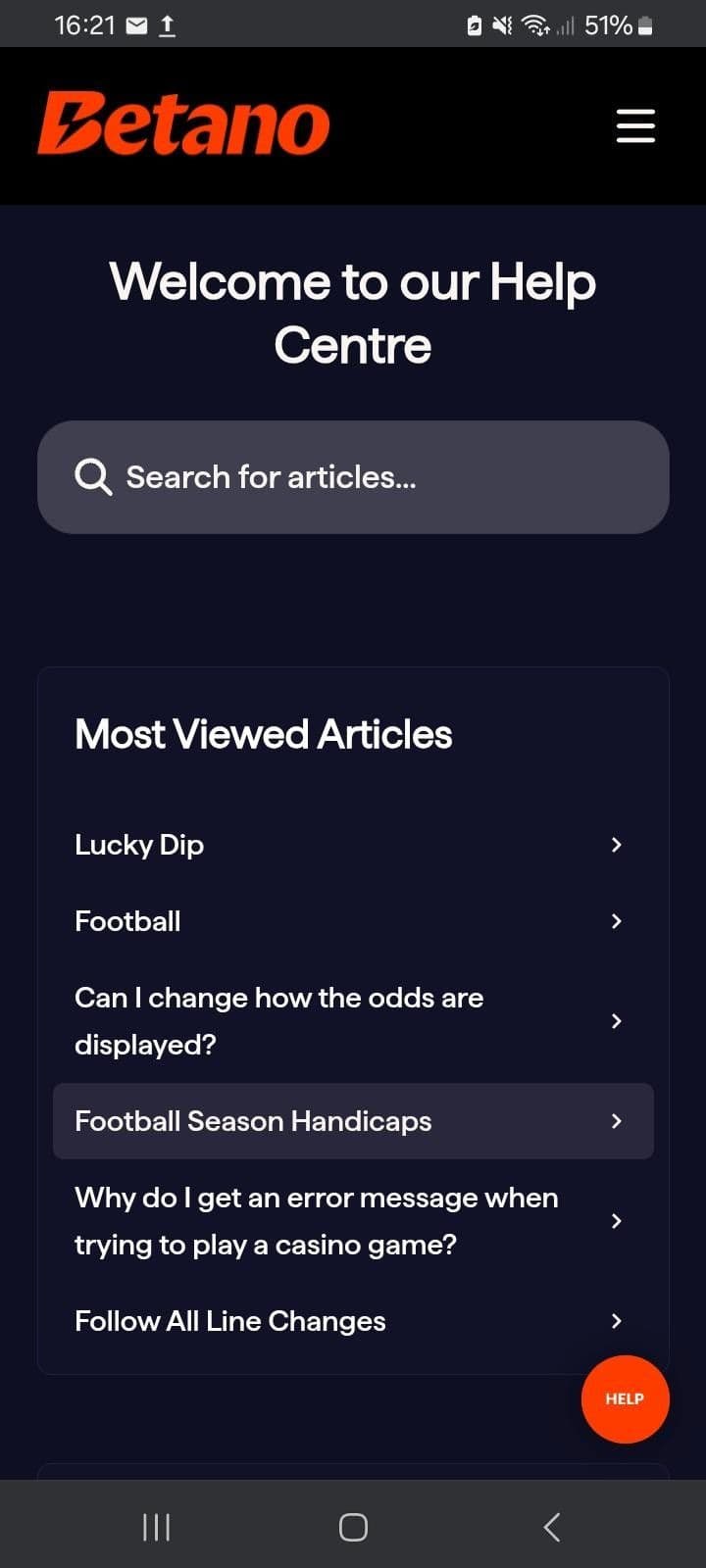Expand the Lucky Dip article chevron
Screen dimensions: 706x1568
(x=616, y=844)
